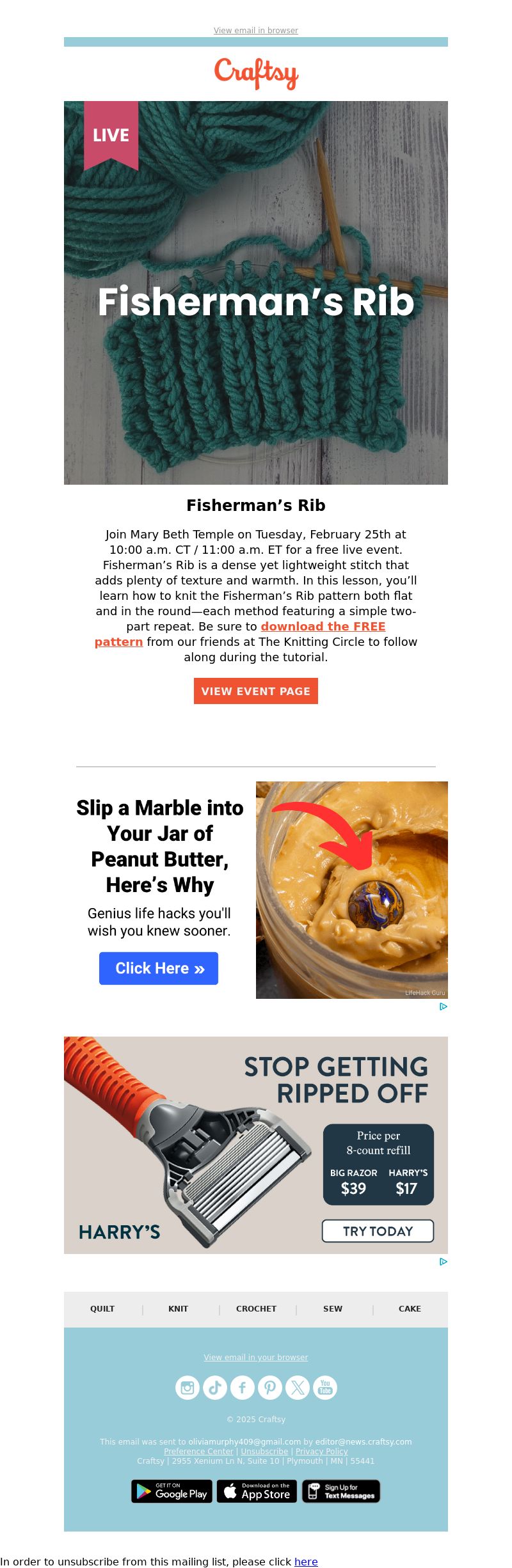The height and width of the screenshot is (1568, 512).
Task: Visit Craftsy's TikTok page
Action: pyautogui.click(x=215, y=1387)
